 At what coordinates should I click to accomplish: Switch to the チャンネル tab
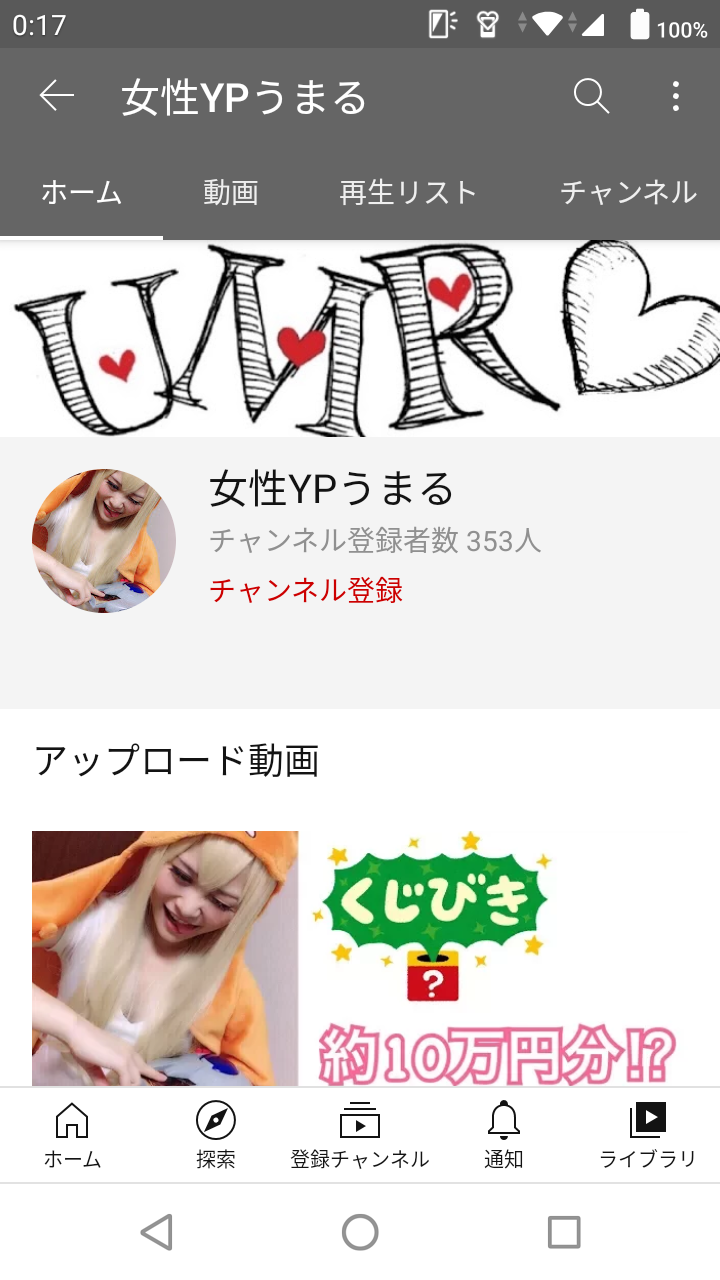pyautogui.click(x=628, y=192)
